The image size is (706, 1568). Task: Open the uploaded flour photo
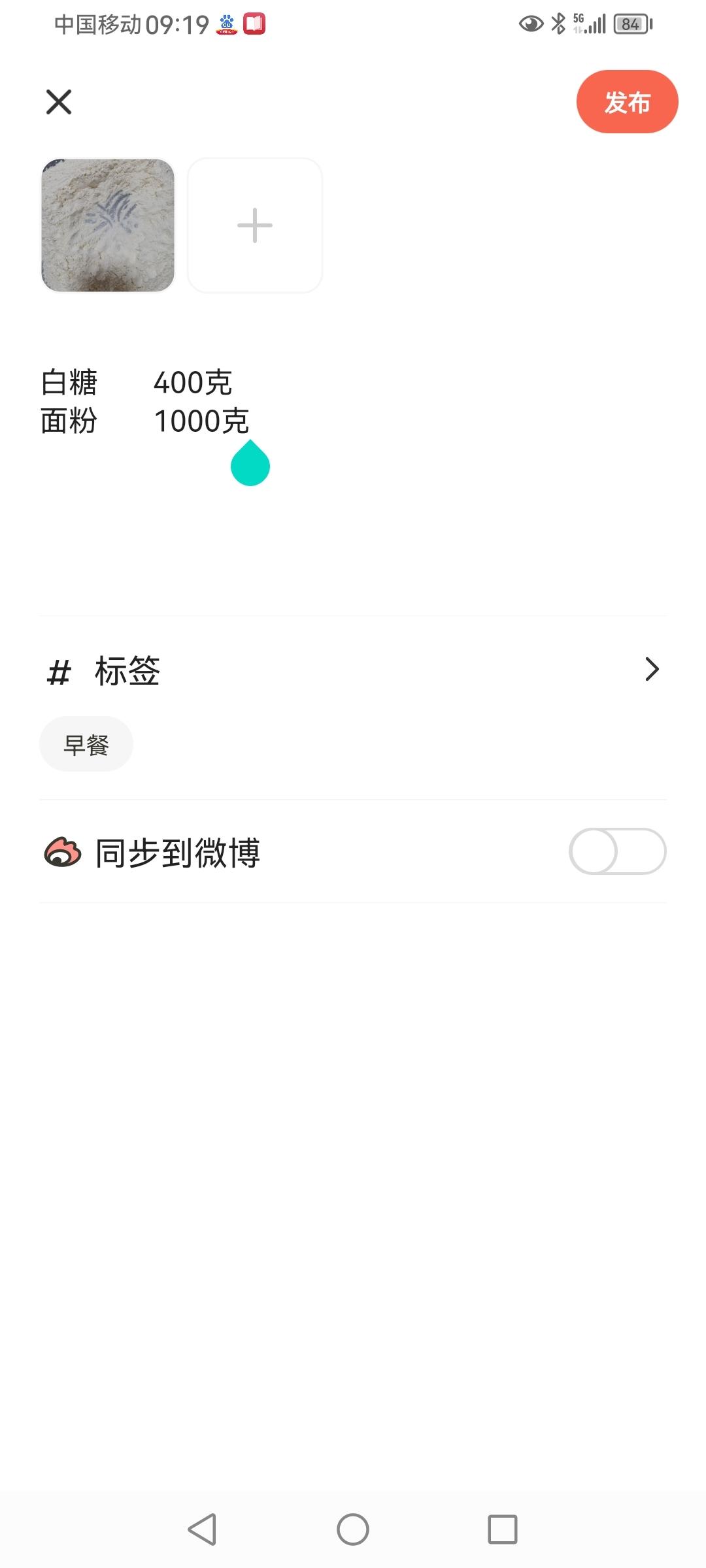108,225
